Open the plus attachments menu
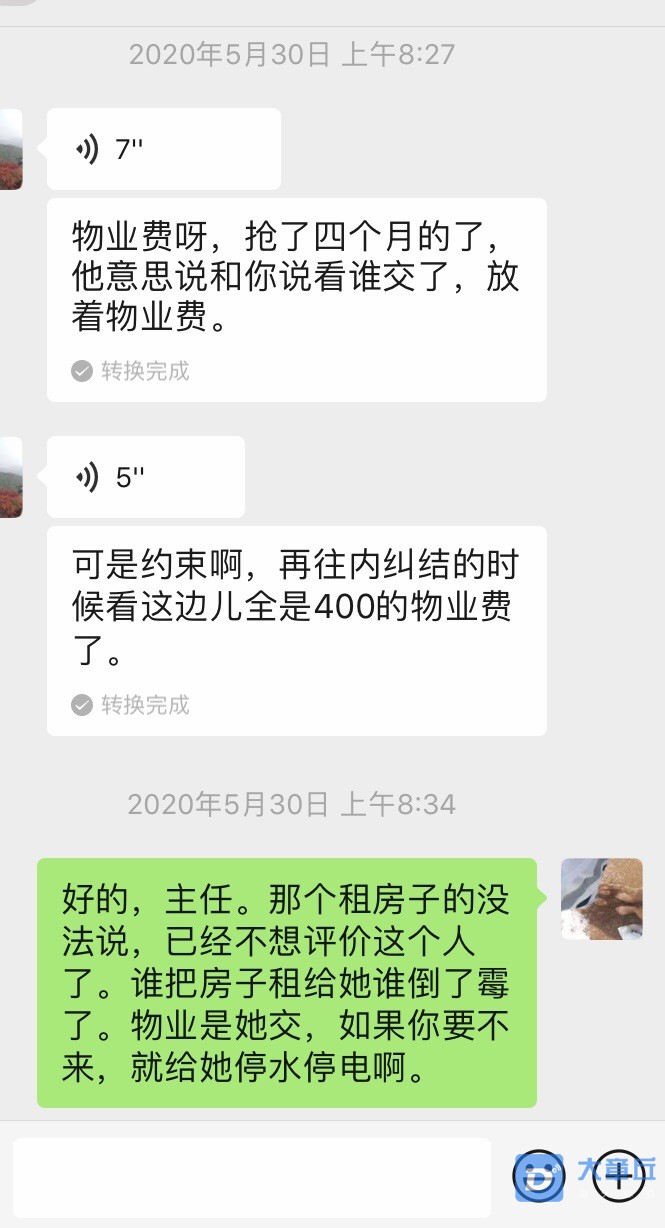665x1228 pixels. (619, 1176)
